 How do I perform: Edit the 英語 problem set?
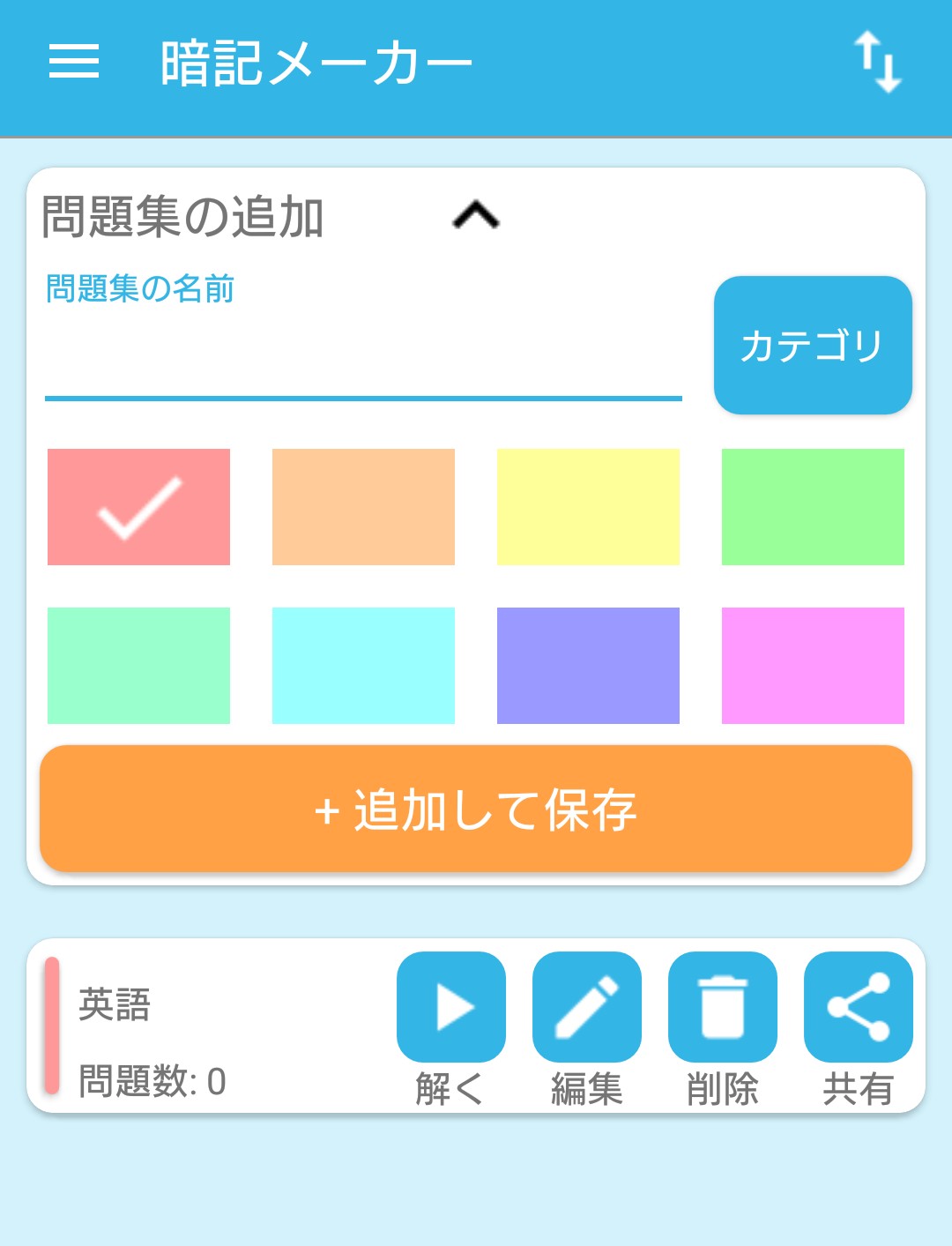(x=587, y=1007)
